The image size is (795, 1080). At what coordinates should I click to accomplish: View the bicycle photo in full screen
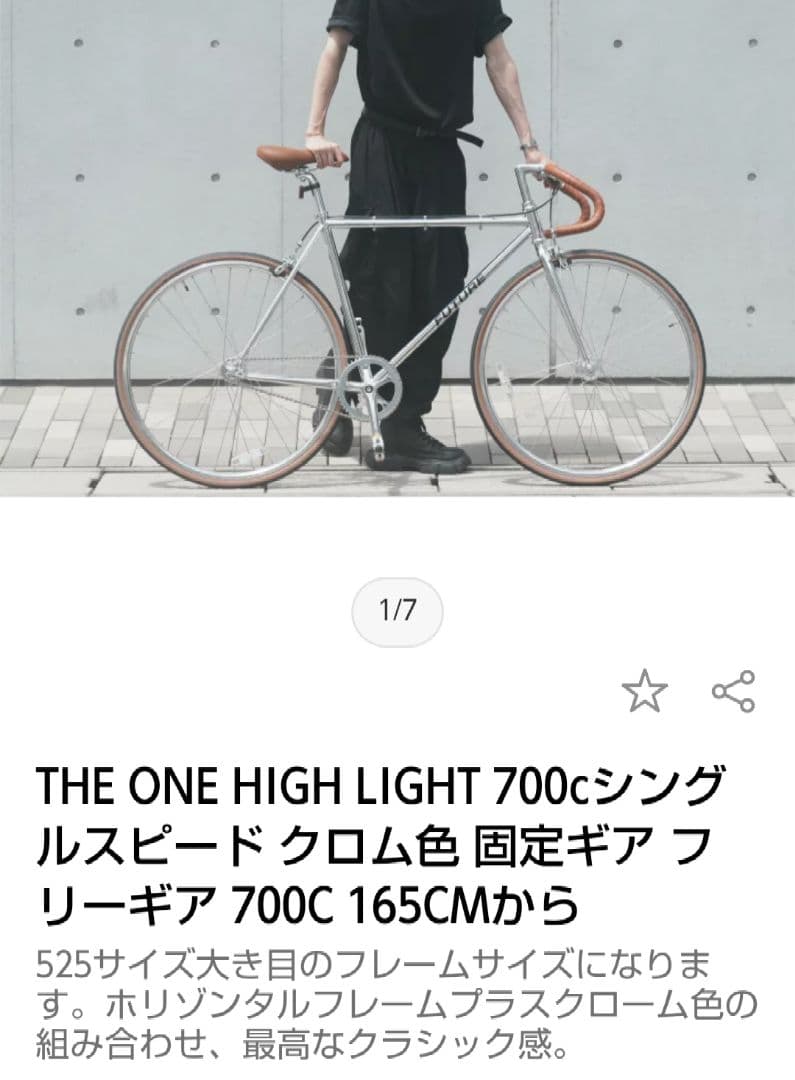point(397,250)
